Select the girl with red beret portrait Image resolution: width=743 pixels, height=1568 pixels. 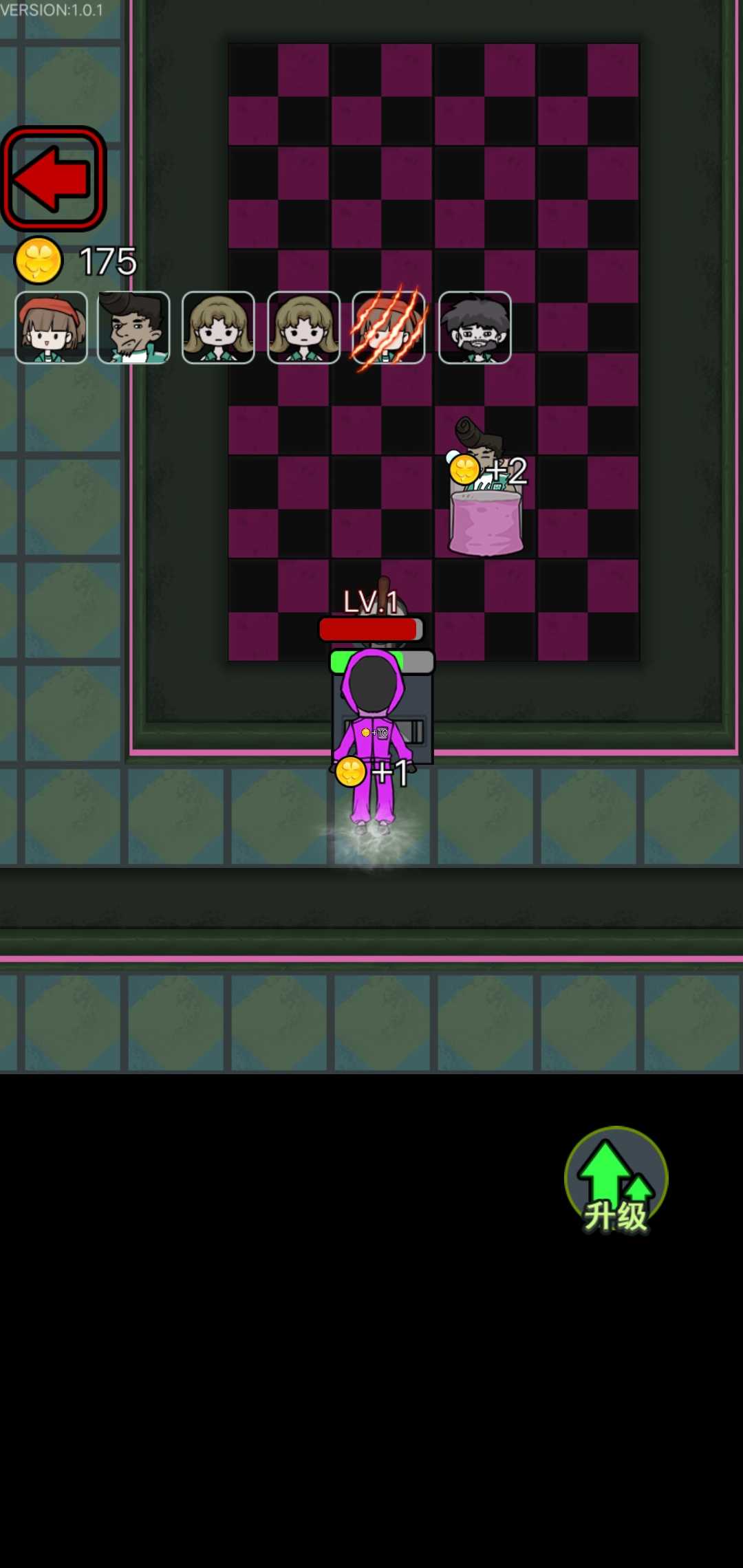pos(52,327)
